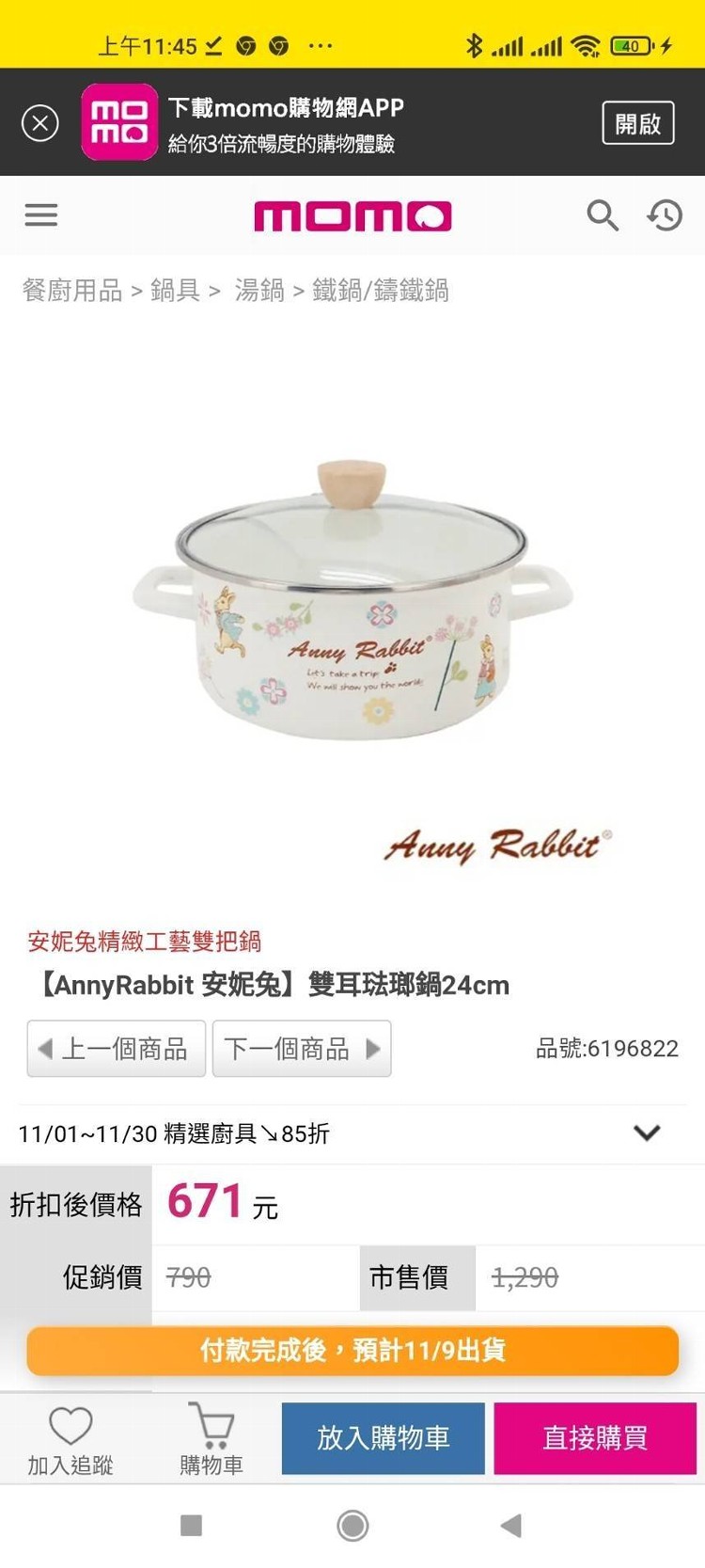Open the search icon
705x1568 pixels.
click(x=603, y=215)
